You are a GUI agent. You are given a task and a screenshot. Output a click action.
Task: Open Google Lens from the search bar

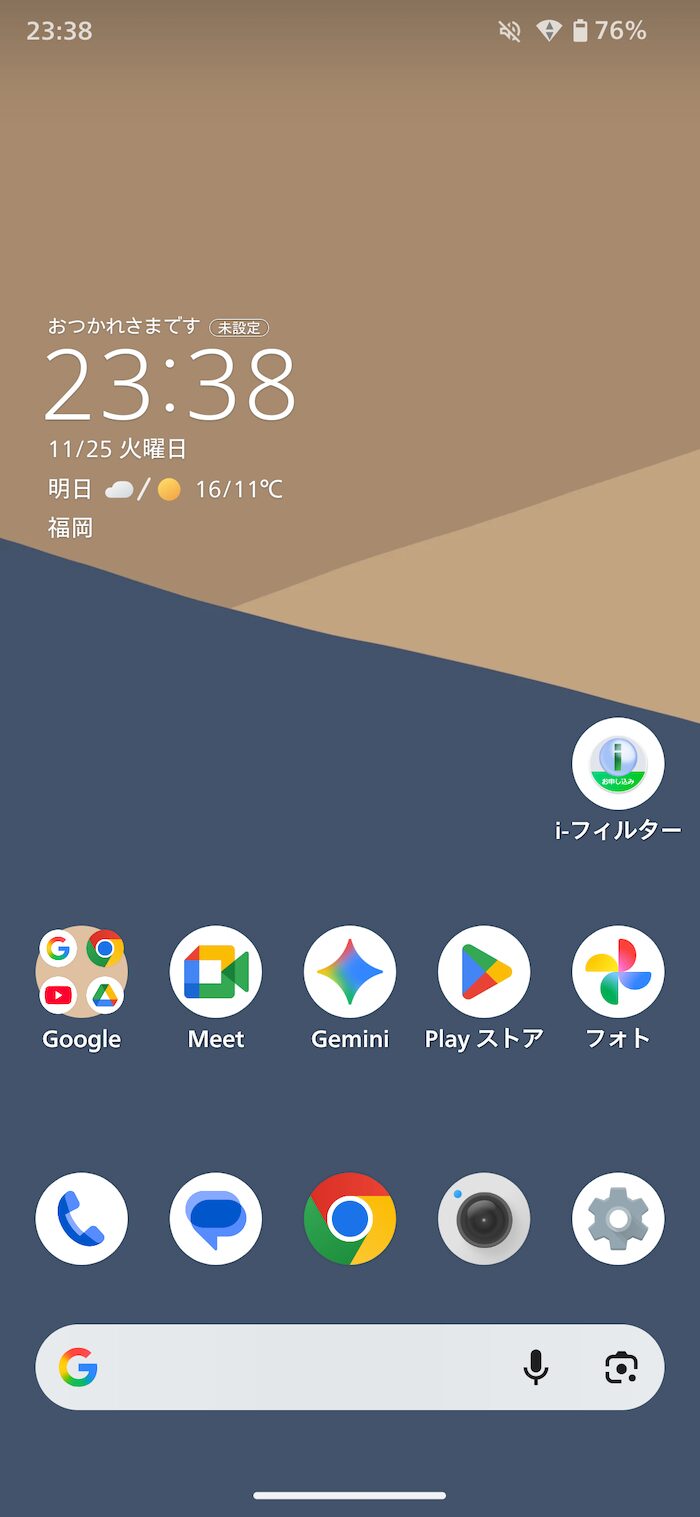[x=621, y=1367]
